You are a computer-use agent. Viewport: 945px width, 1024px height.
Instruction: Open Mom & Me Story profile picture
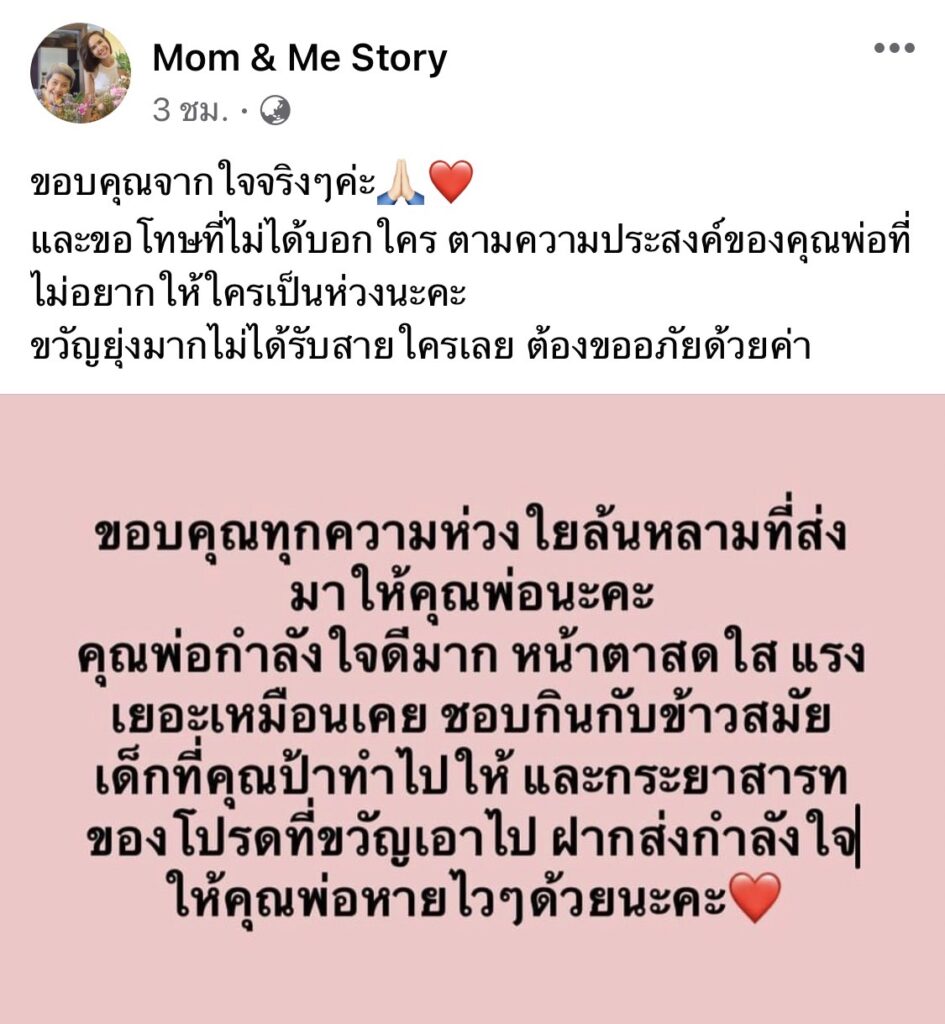(x=80, y=73)
